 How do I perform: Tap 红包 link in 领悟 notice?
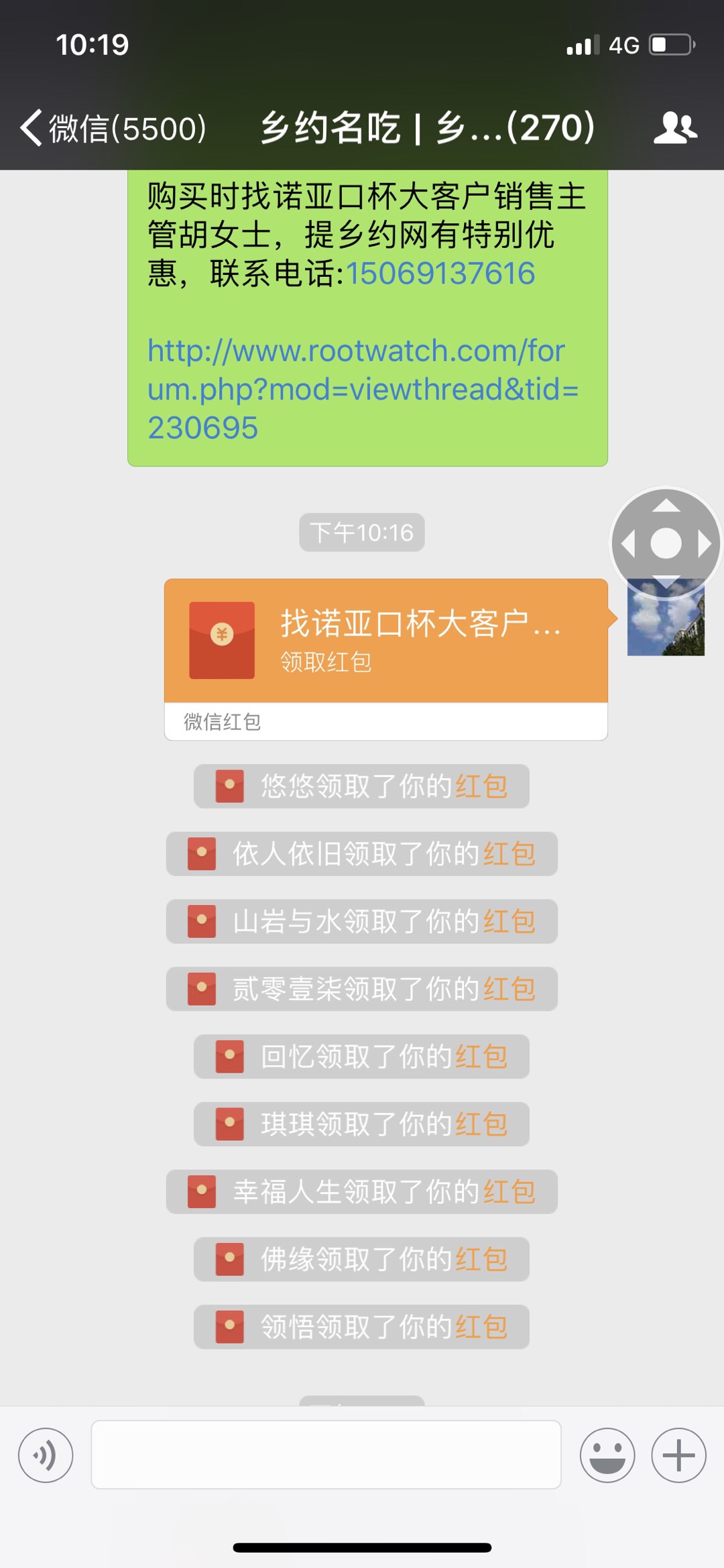(481, 1327)
